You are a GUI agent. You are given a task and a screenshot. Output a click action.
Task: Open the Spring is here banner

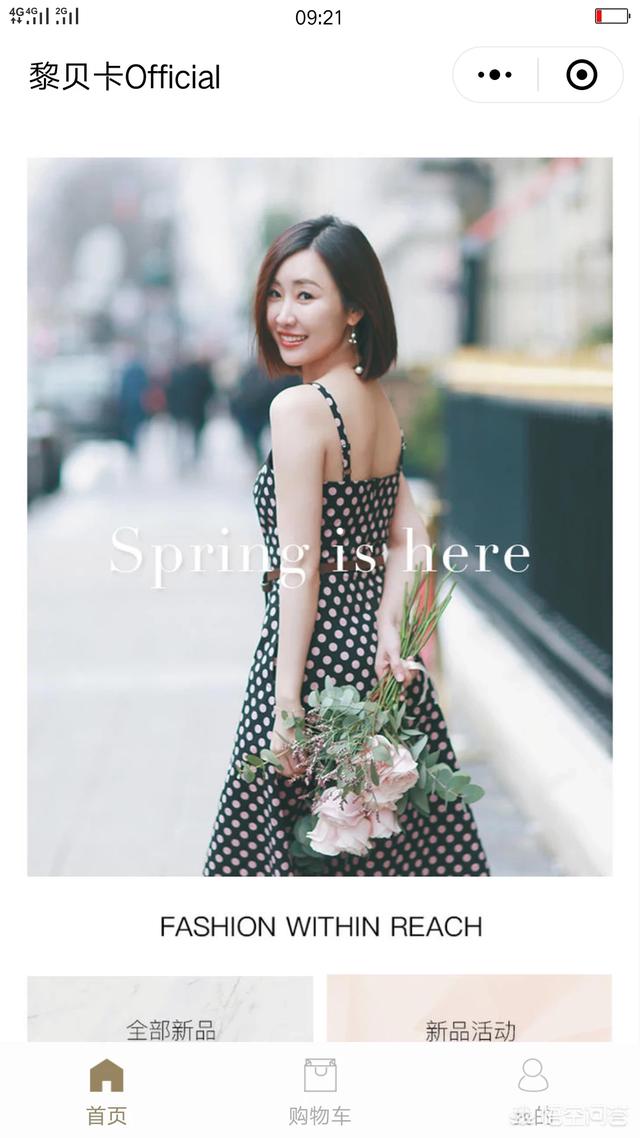pyautogui.click(x=319, y=516)
